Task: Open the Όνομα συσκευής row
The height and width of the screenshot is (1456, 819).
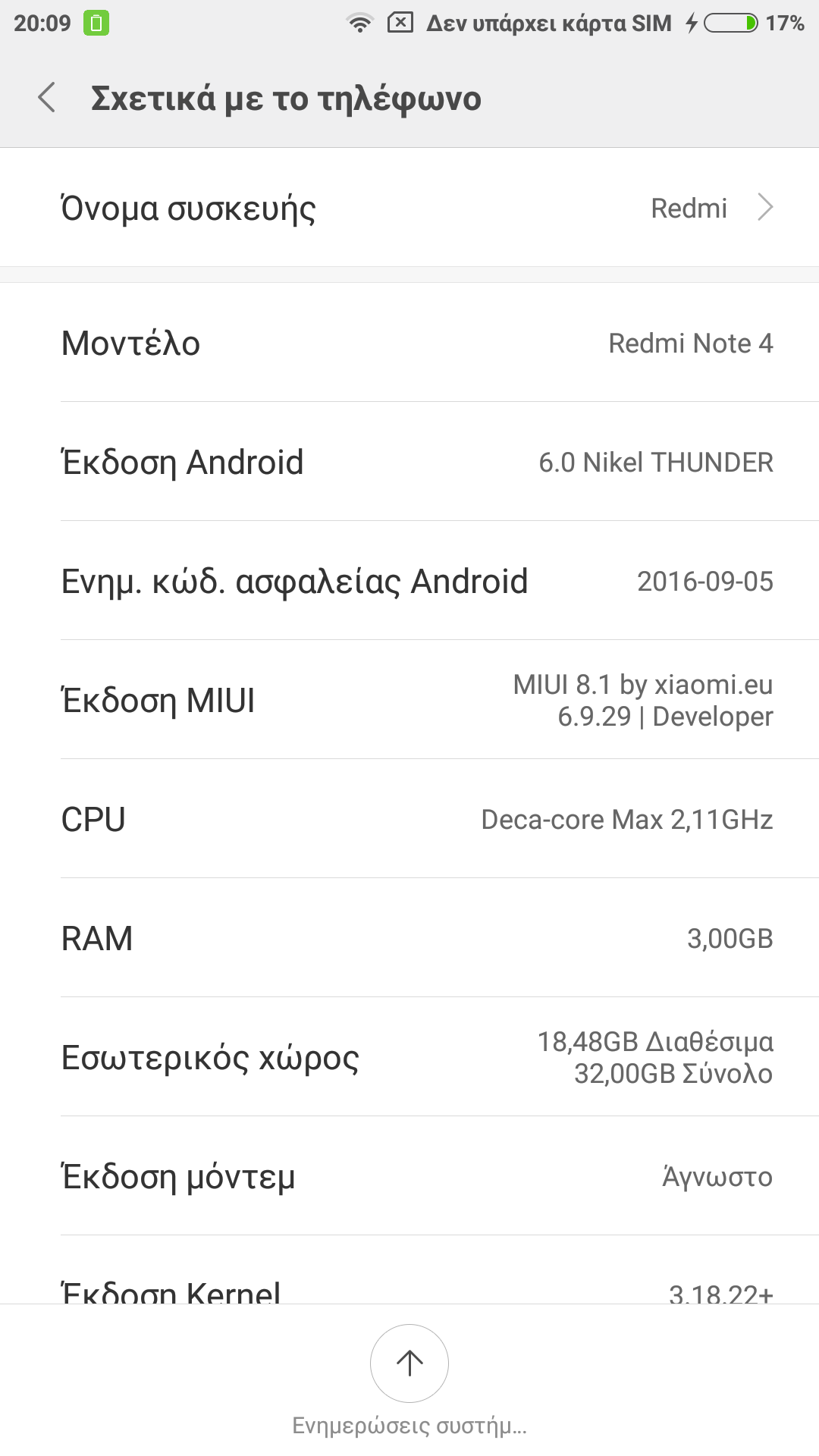Action: (409, 208)
